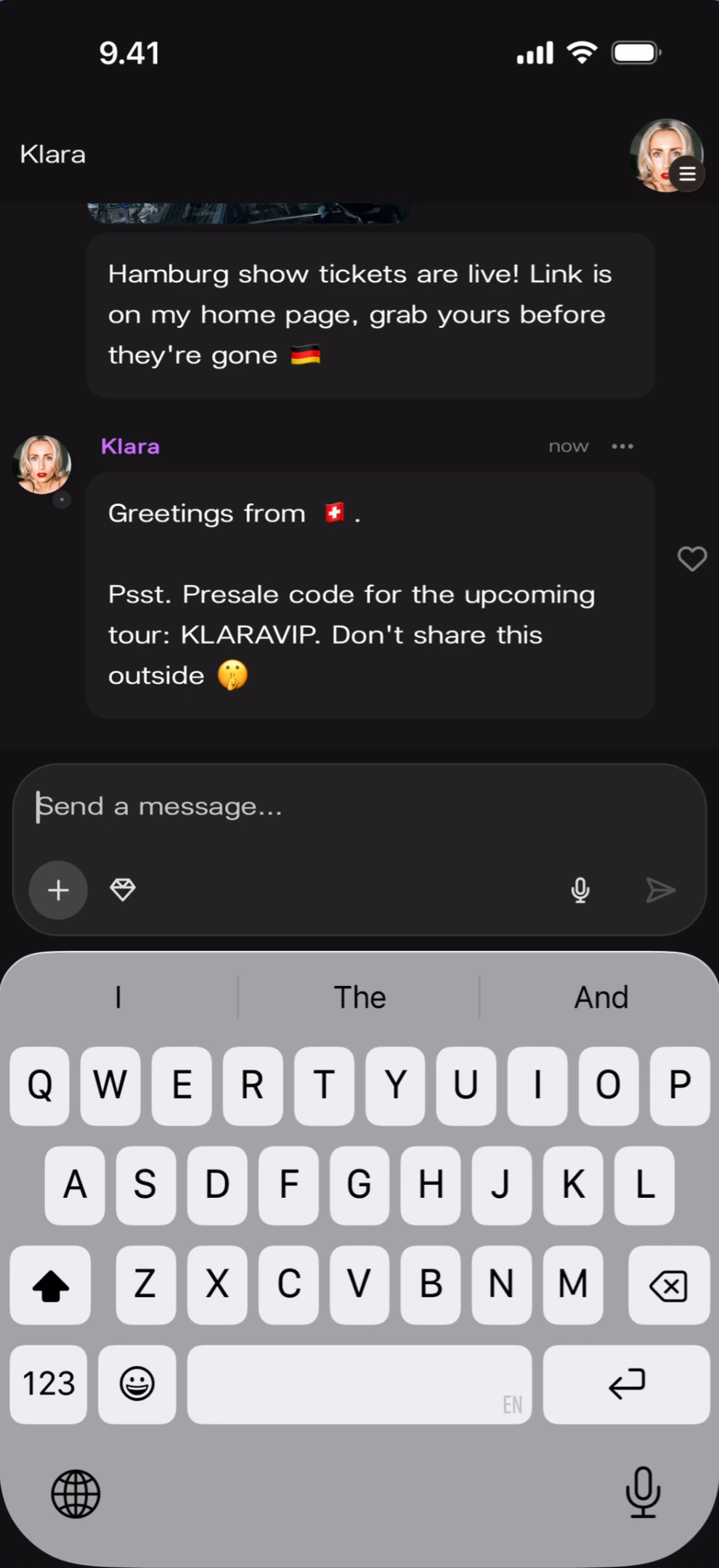
Task: Switch keyboard language with the globe icon
Action: (x=76, y=1492)
